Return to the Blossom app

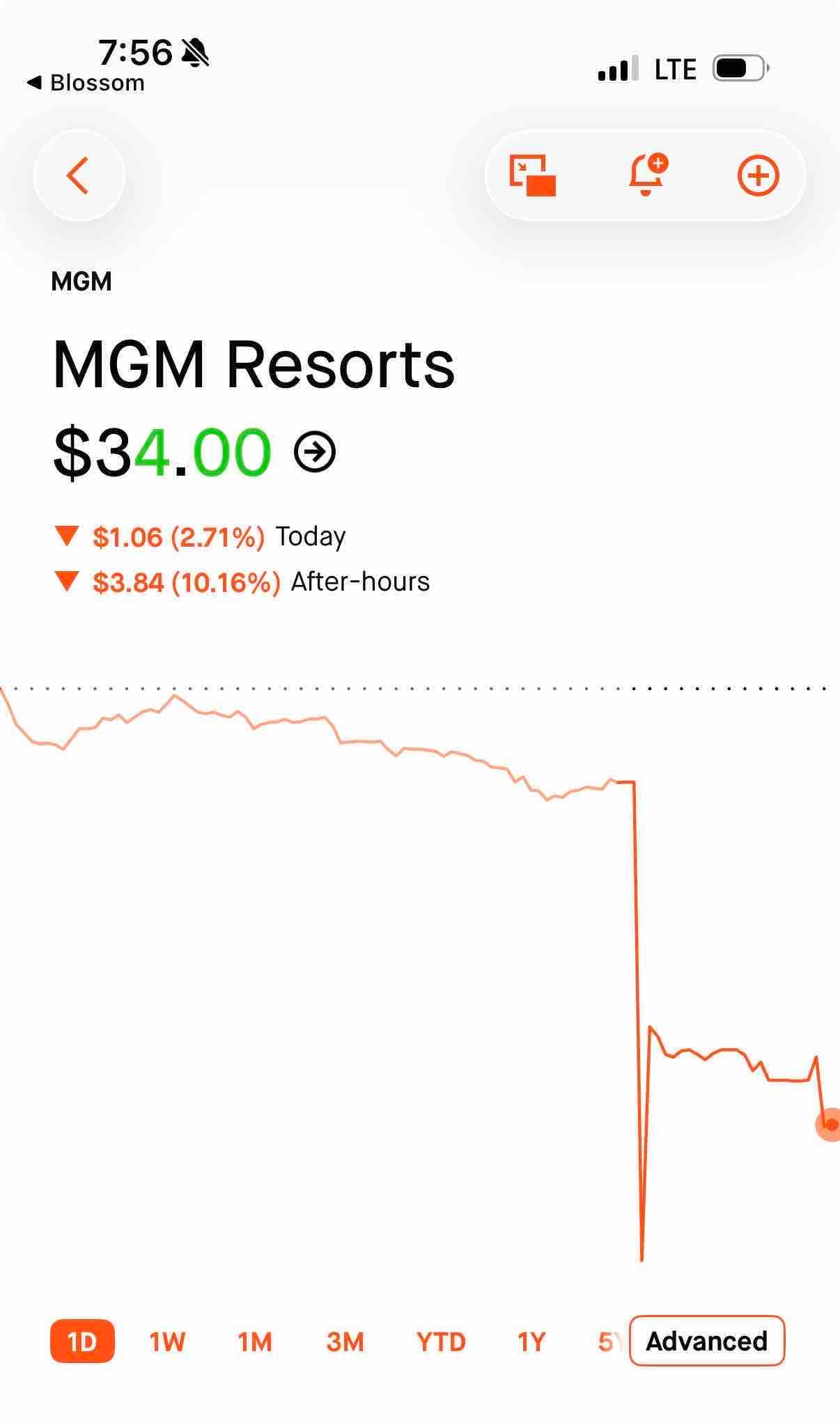(x=86, y=83)
